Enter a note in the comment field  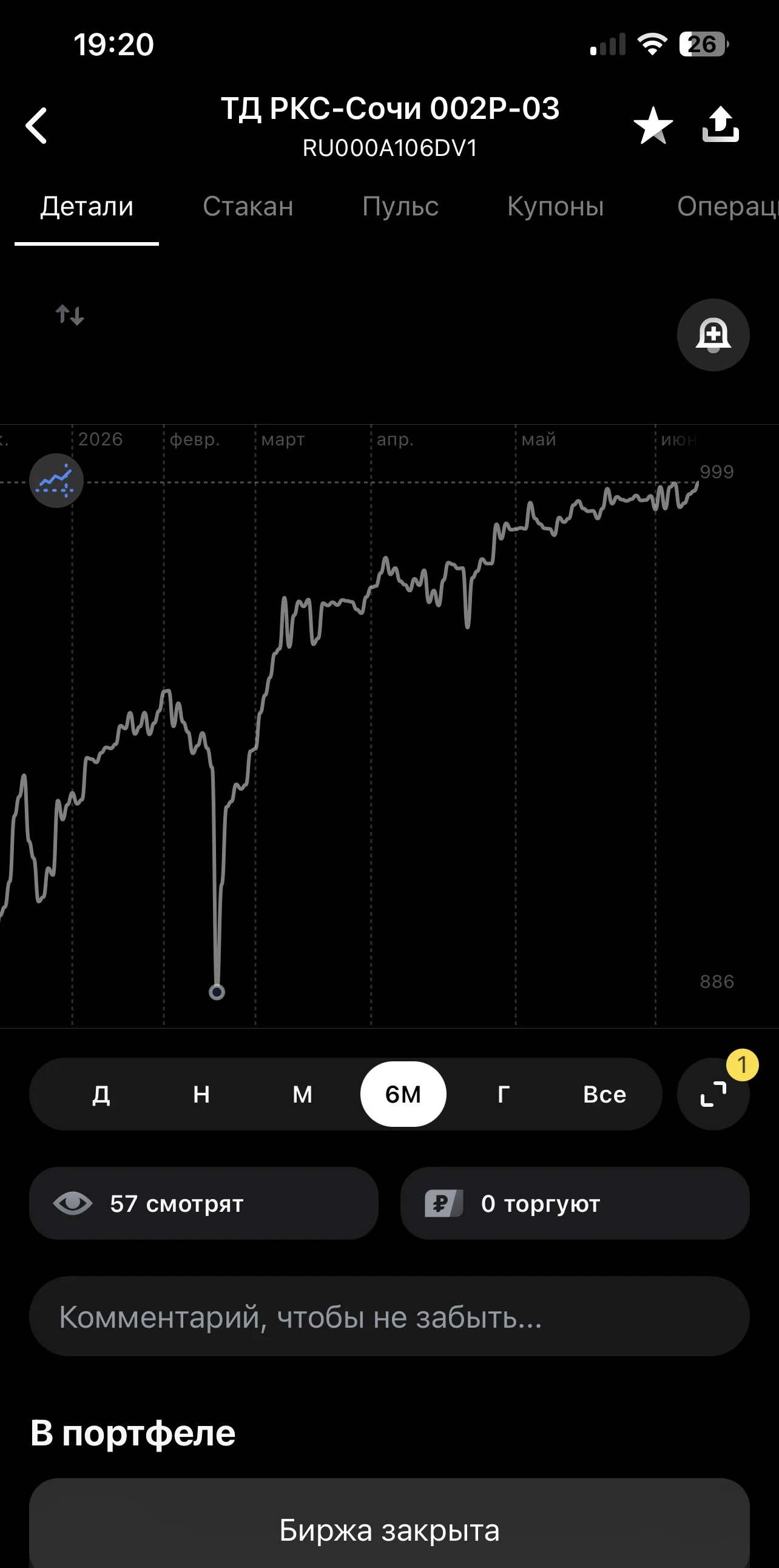(x=389, y=1316)
